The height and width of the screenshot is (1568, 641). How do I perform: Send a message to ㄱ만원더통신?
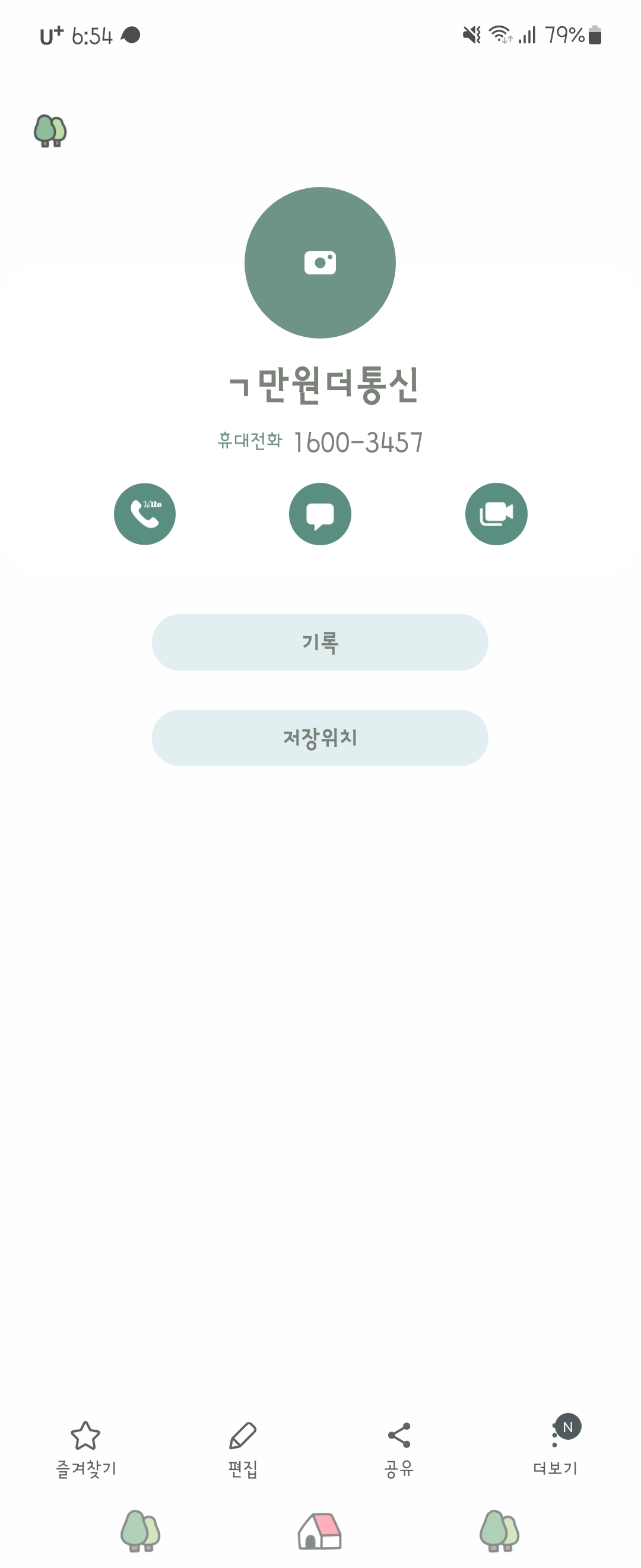pyautogui.click(x=320, y=514)
